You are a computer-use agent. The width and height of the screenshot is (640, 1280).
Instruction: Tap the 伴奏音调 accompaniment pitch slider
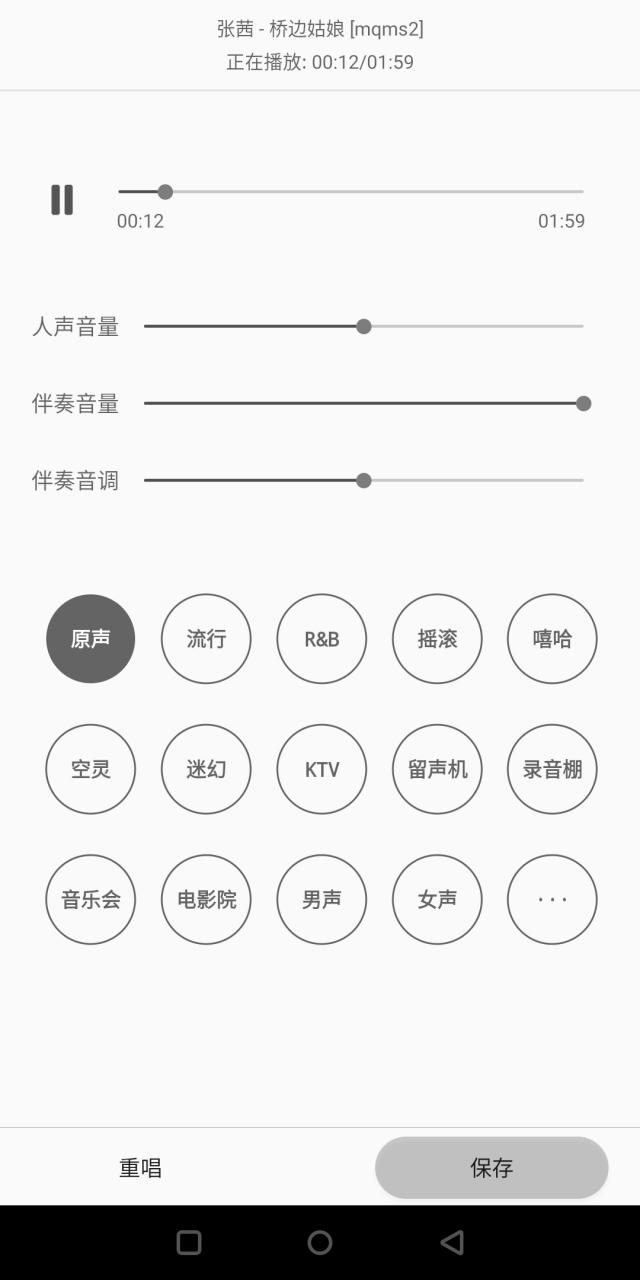tap(363, 481)
